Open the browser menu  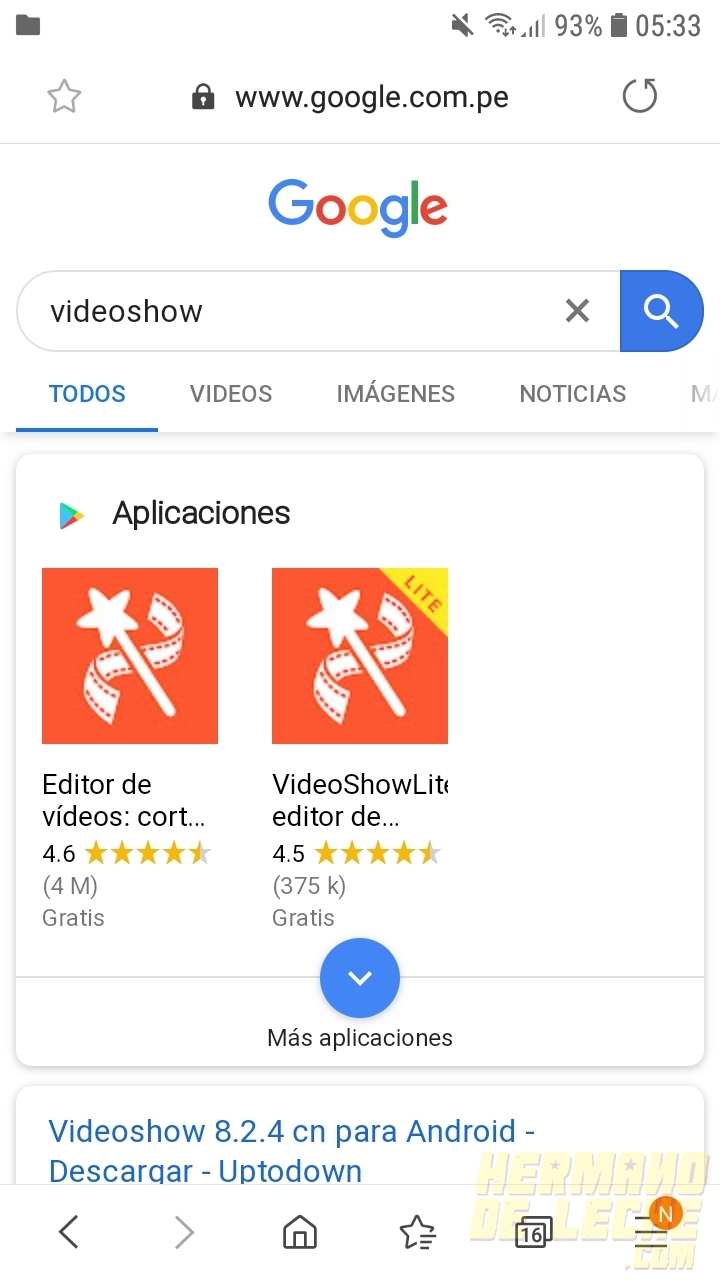tap(651, 1232)
